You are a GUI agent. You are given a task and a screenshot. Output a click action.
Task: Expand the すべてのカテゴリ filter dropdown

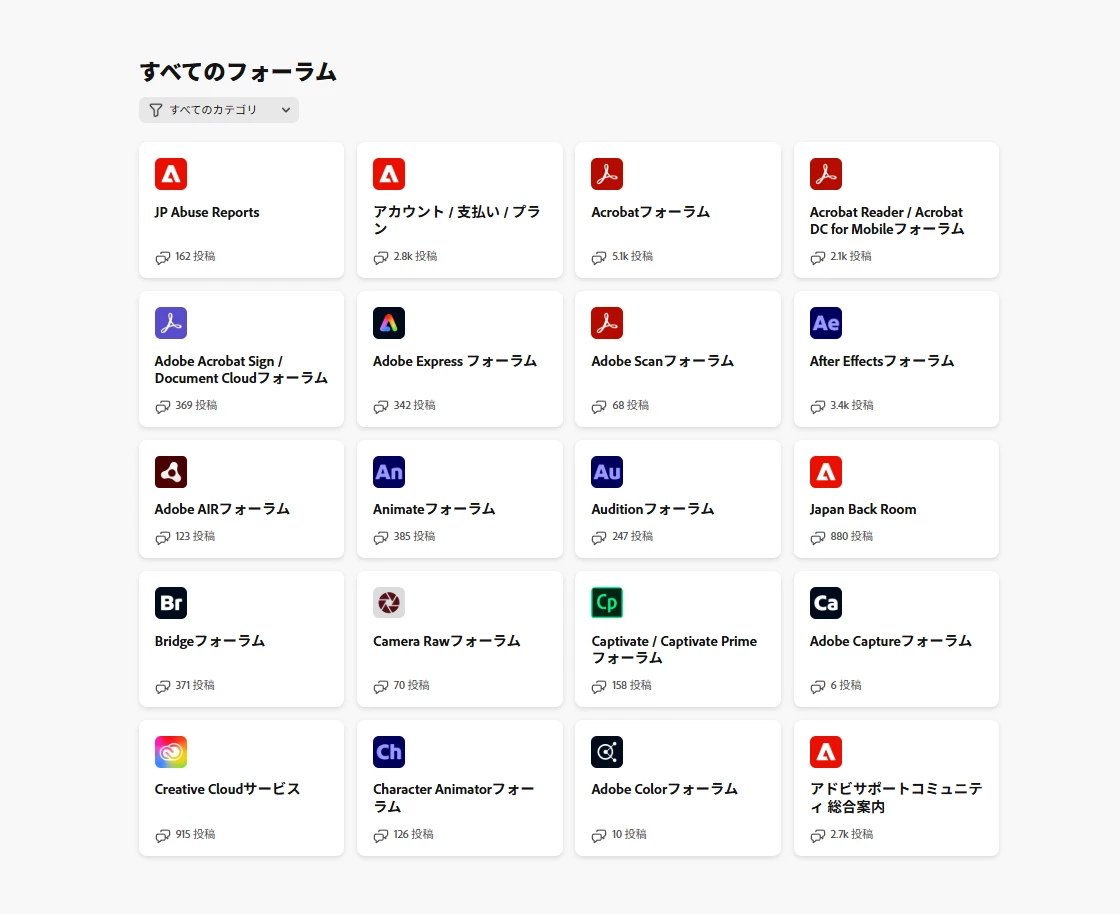(x=218, y=110)
